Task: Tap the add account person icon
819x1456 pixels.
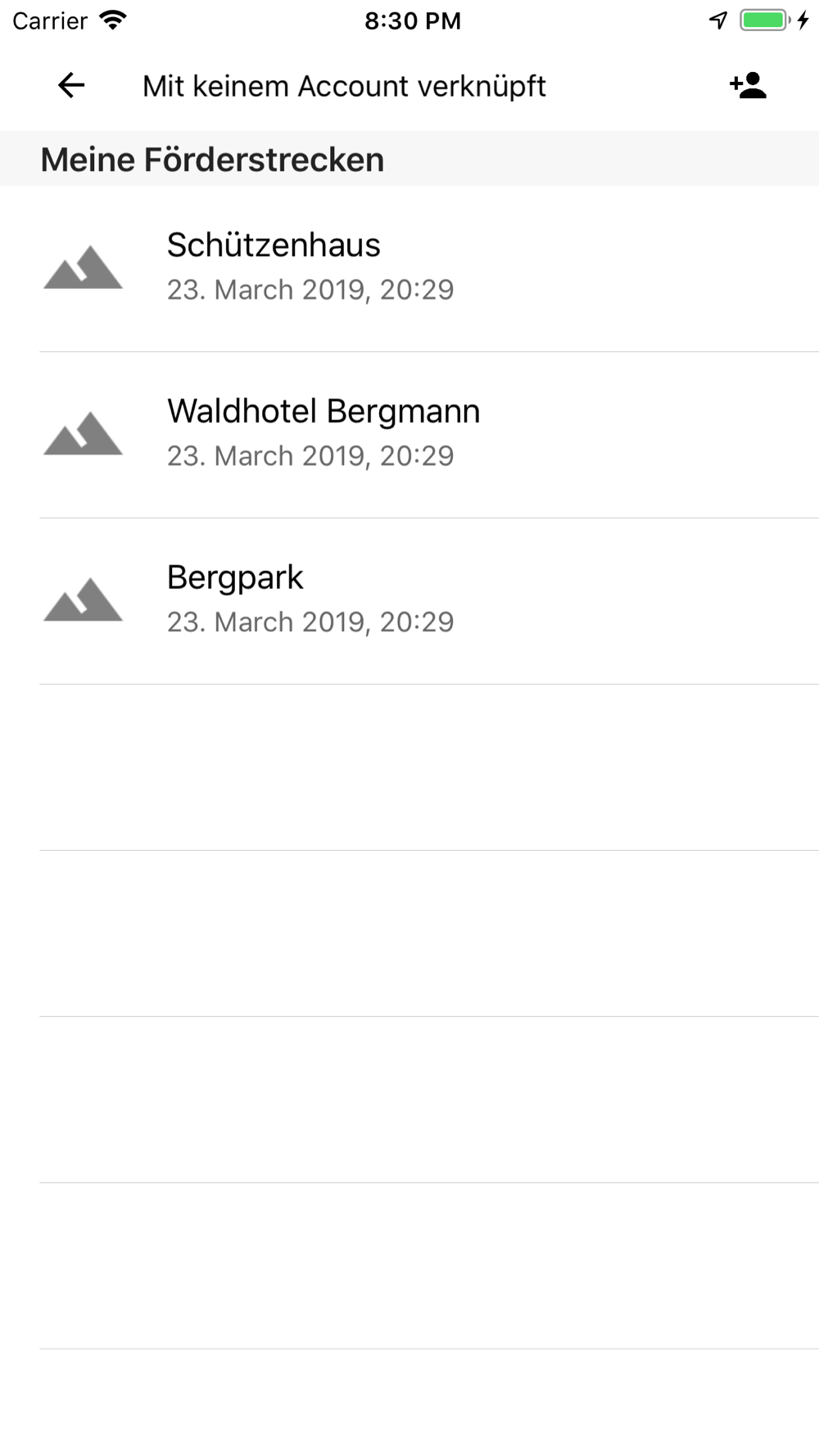Action: point(748,85)
